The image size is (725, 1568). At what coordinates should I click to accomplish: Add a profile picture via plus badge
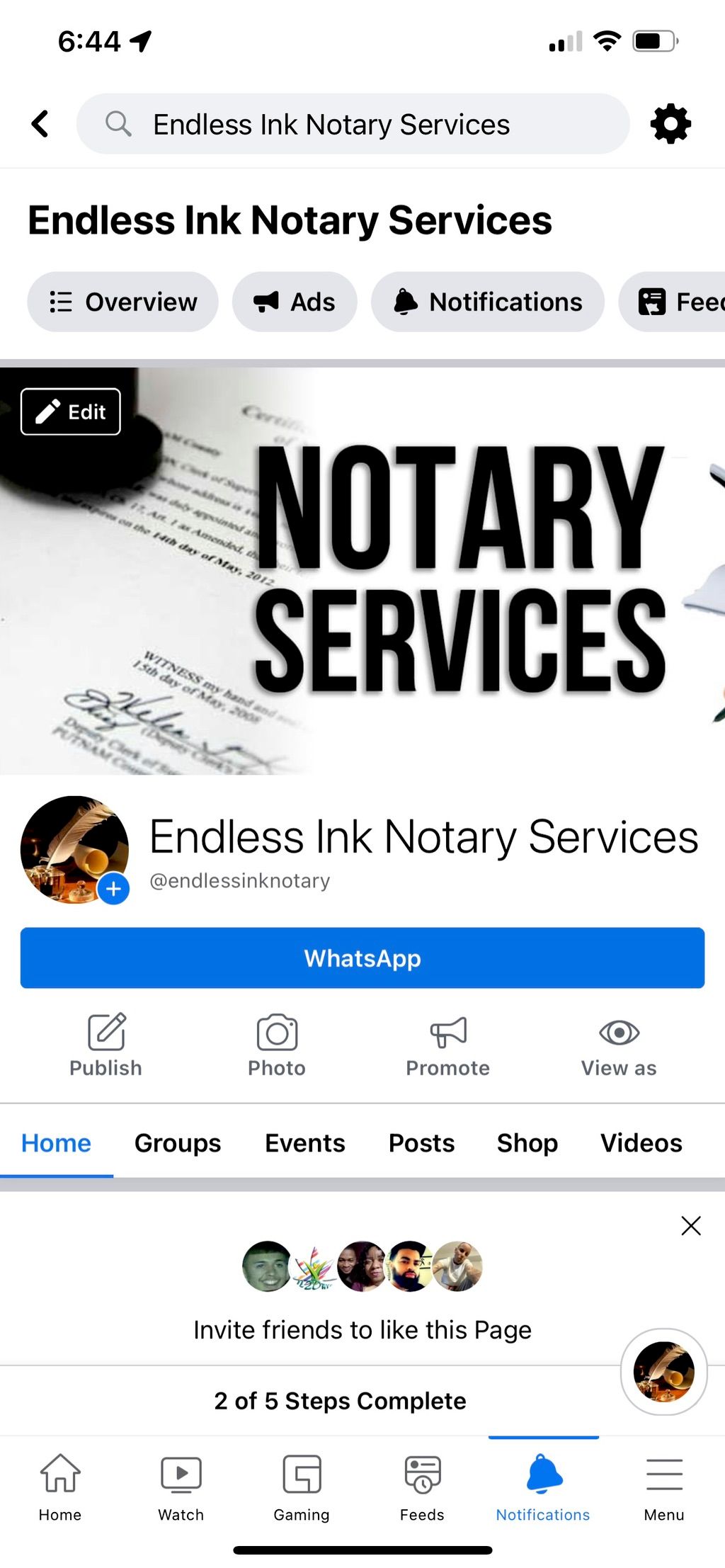coord(113,889)
